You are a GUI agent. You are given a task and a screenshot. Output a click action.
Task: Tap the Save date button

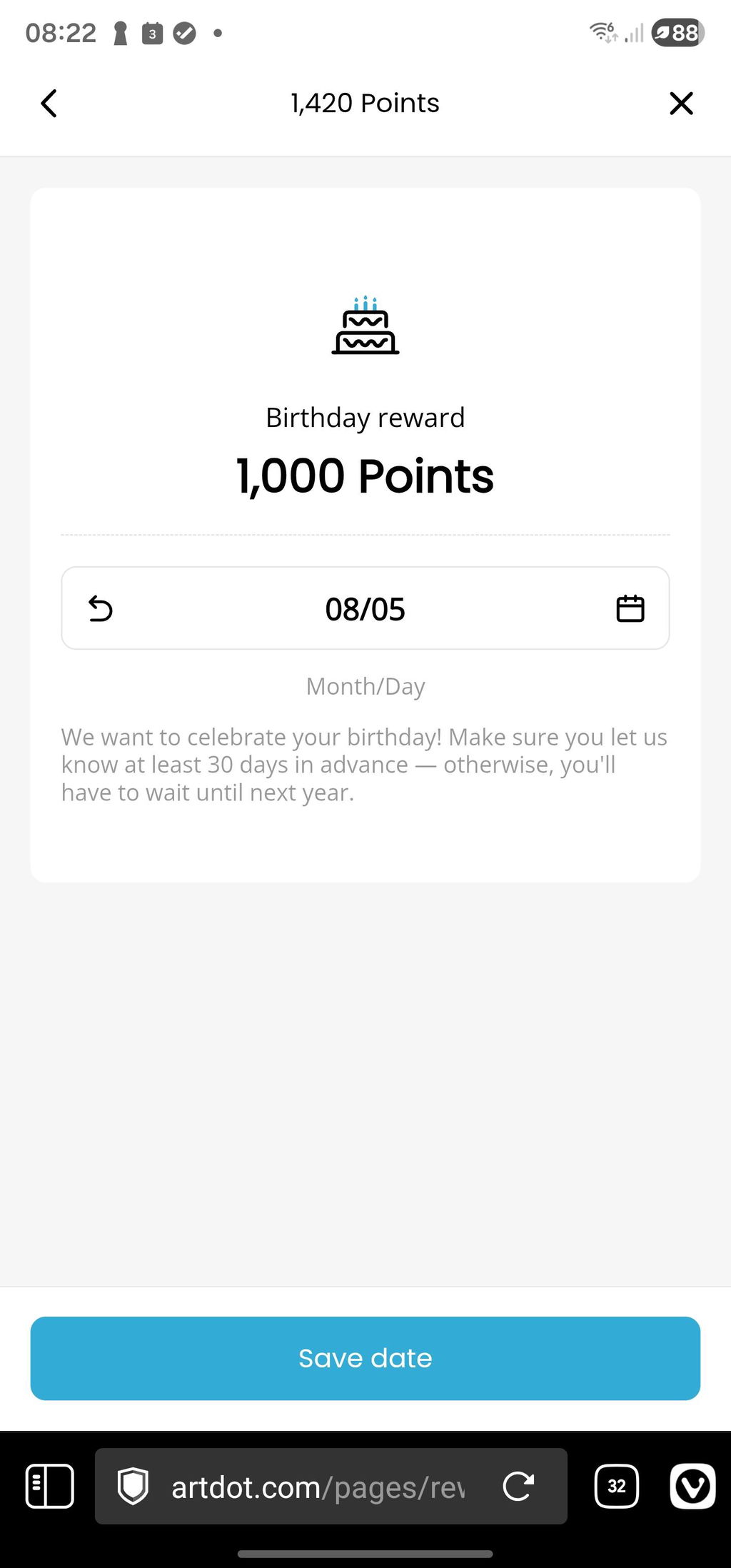click(365, 1358)
